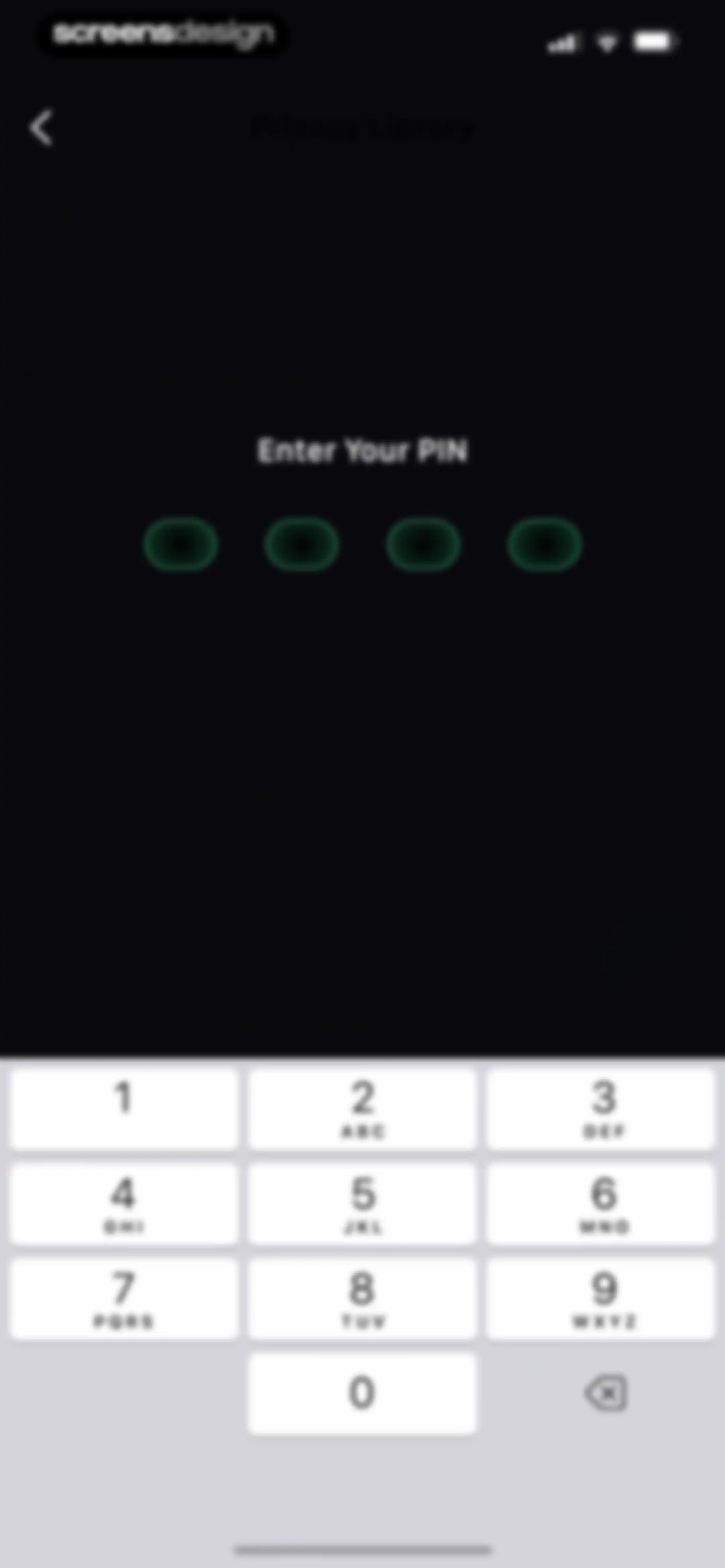Go back using the top-left arrow
Screen dimensions: 725x1568
point(41,129)
